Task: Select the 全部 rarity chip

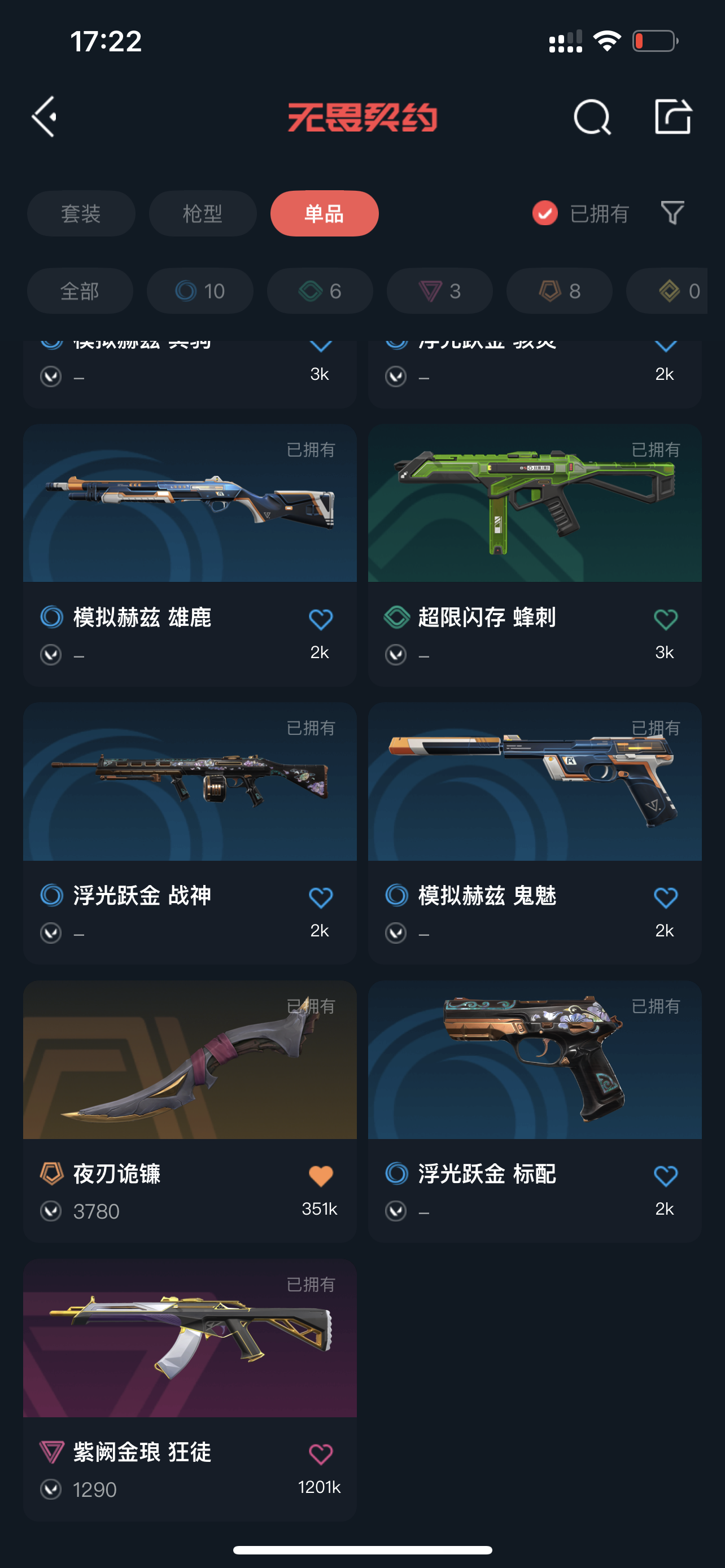Action: [80, 291]
